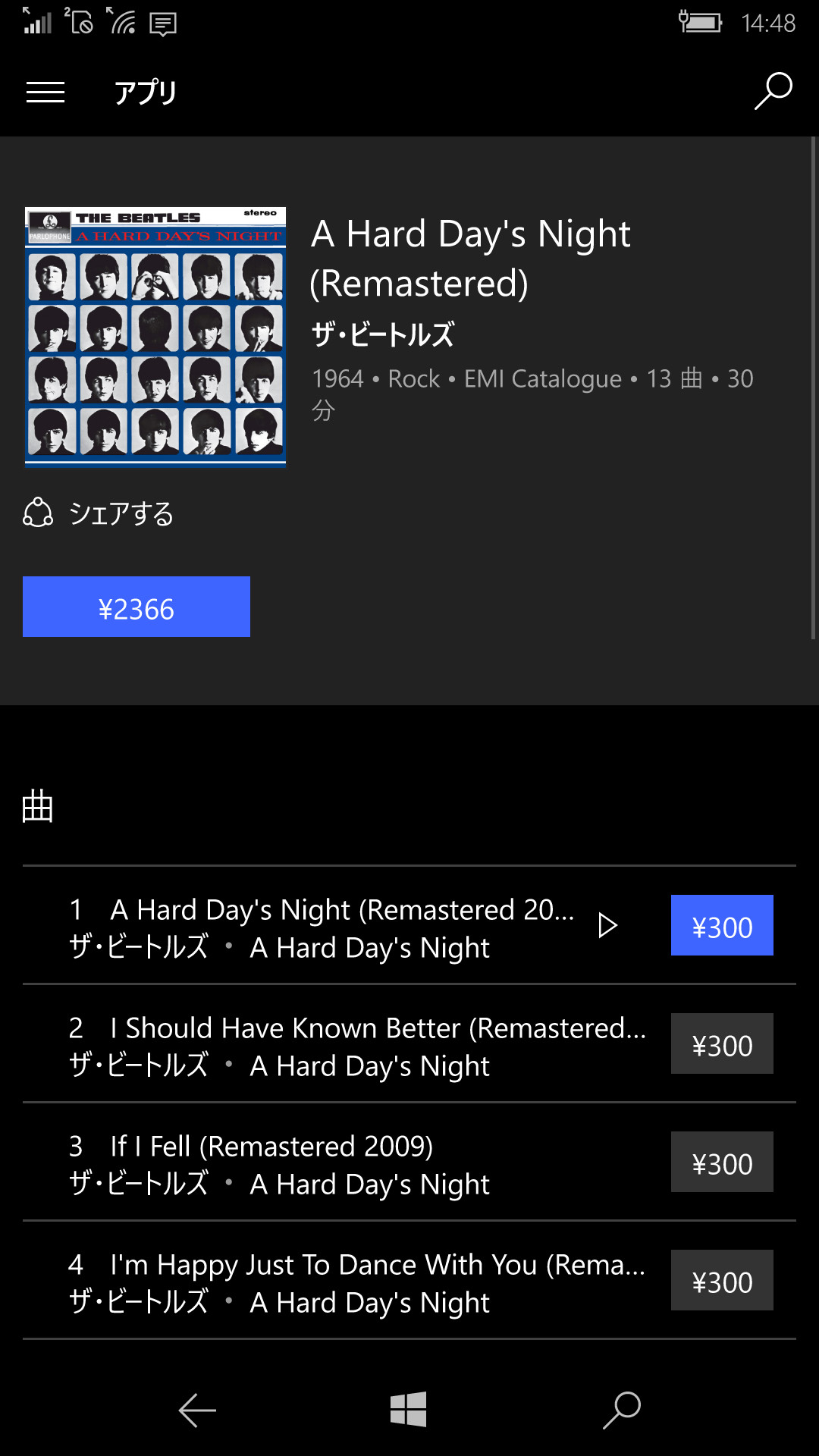Buy the album for ¥2366
This screenshot has height=1456, width=819.
(136, 606)
